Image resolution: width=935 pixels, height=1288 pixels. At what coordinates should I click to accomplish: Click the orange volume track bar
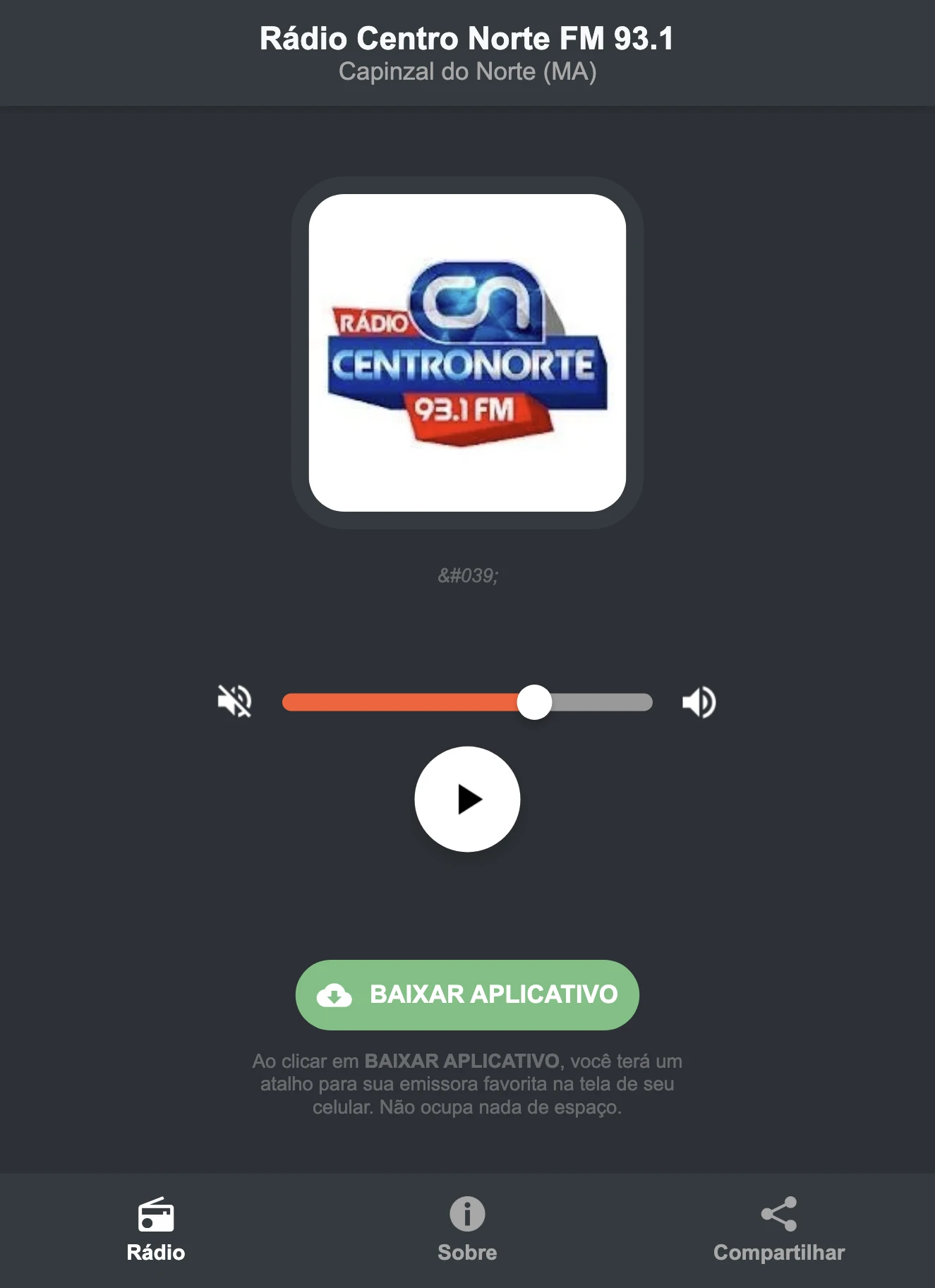[x=402, y=702]
